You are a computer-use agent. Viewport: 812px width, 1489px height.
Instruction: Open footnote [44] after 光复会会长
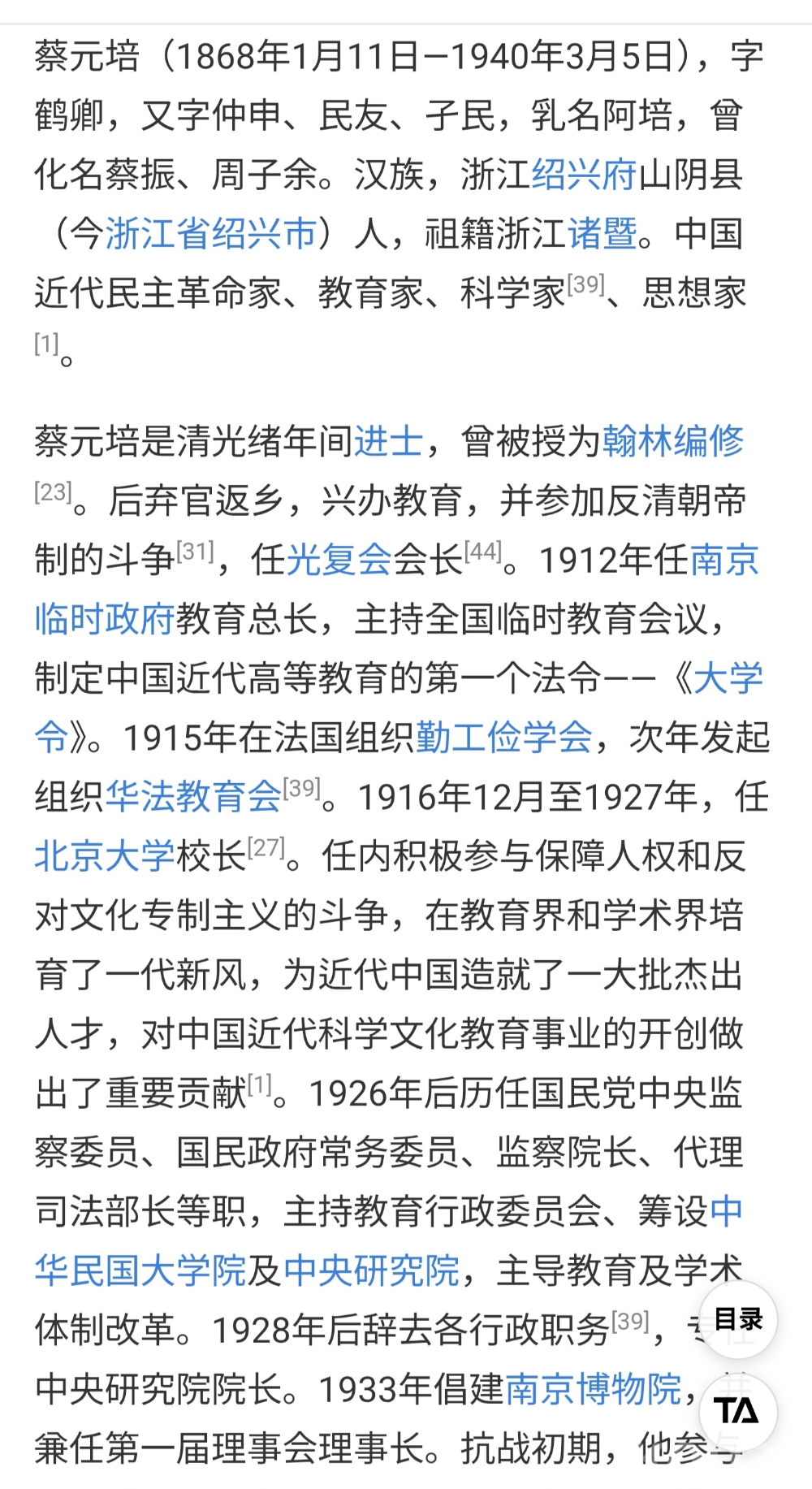(483, 552)
